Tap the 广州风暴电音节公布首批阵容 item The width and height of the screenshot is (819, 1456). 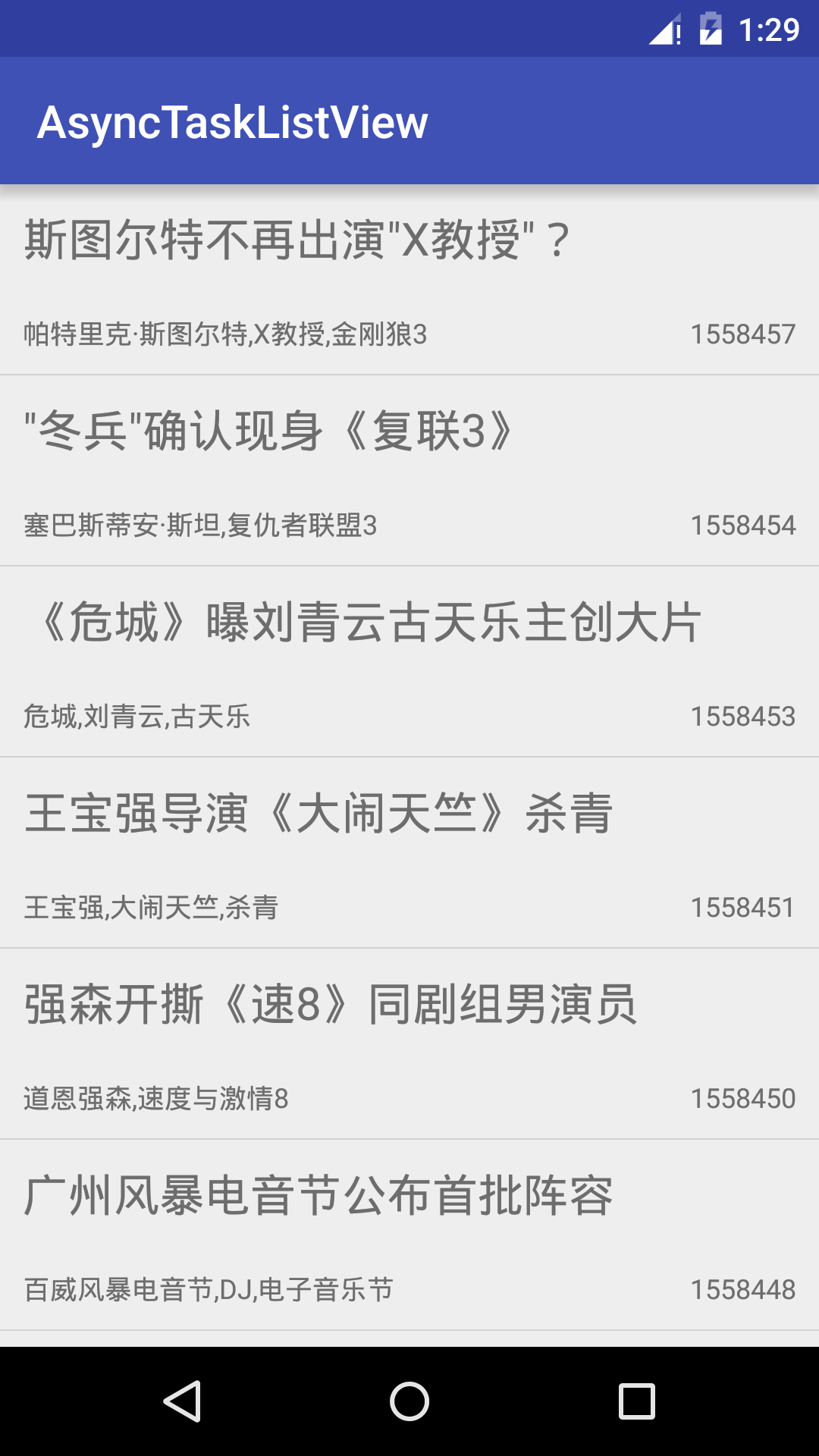pyautogui.click(x=409, y=1235)
